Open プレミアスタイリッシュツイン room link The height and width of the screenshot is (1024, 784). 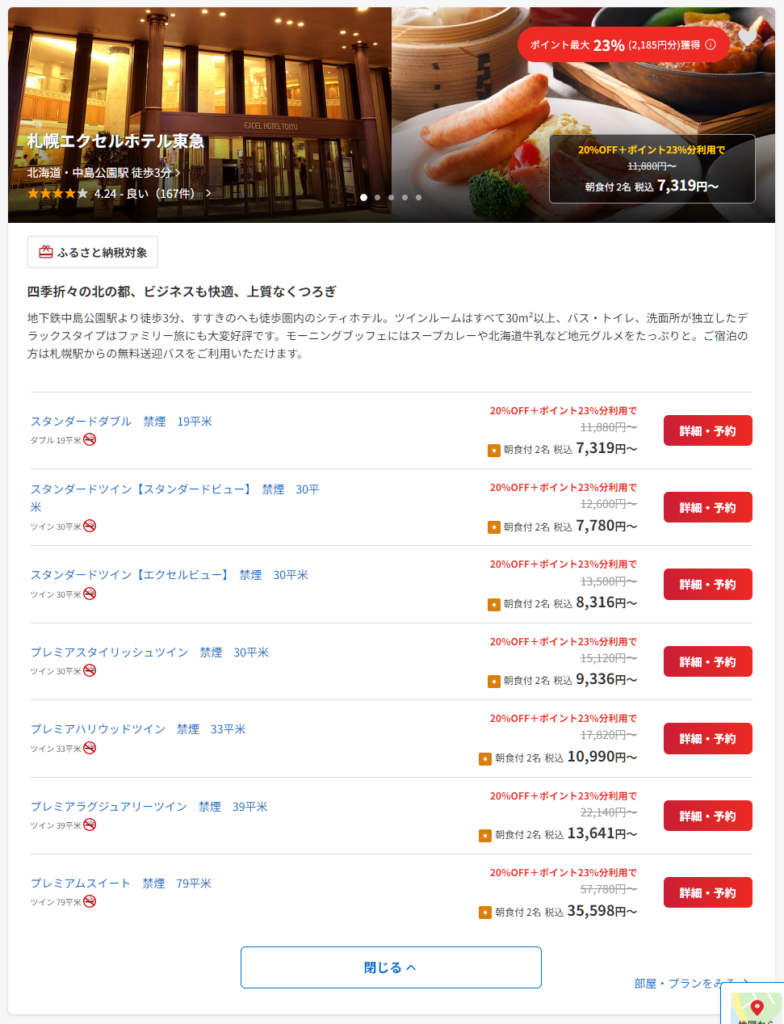click(149, 652)
